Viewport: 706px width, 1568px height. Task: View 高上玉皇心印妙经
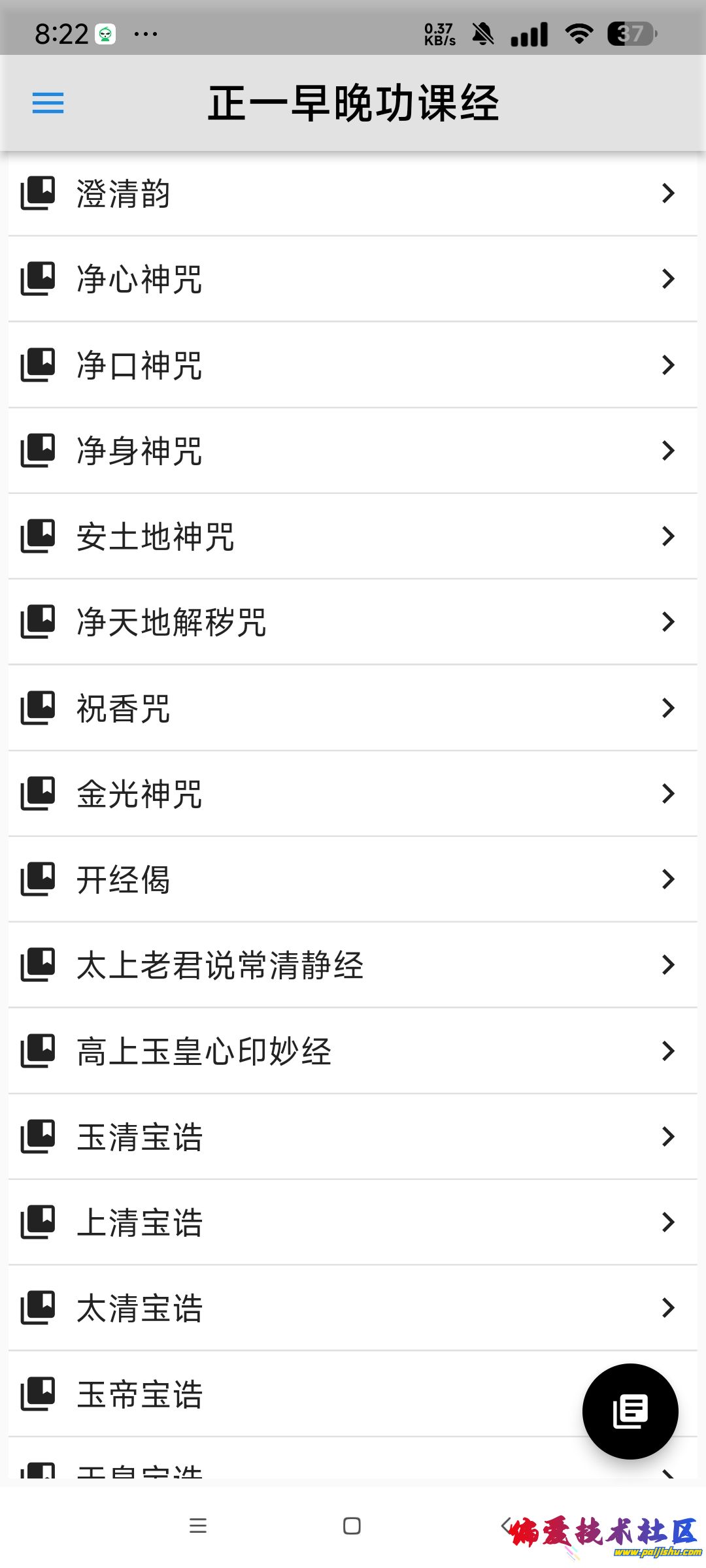pos(353,1051)
